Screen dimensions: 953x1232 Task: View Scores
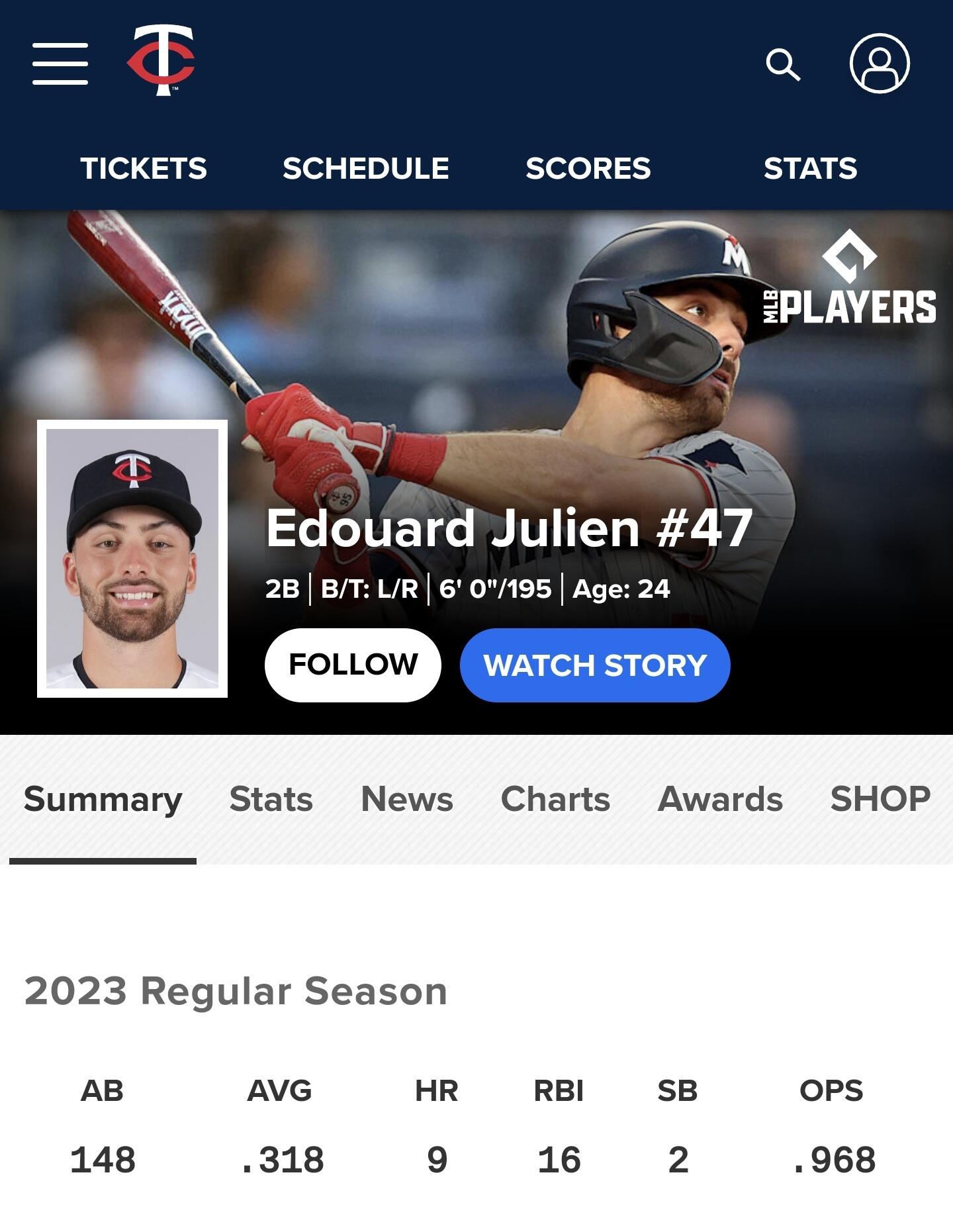pos(588,168)
